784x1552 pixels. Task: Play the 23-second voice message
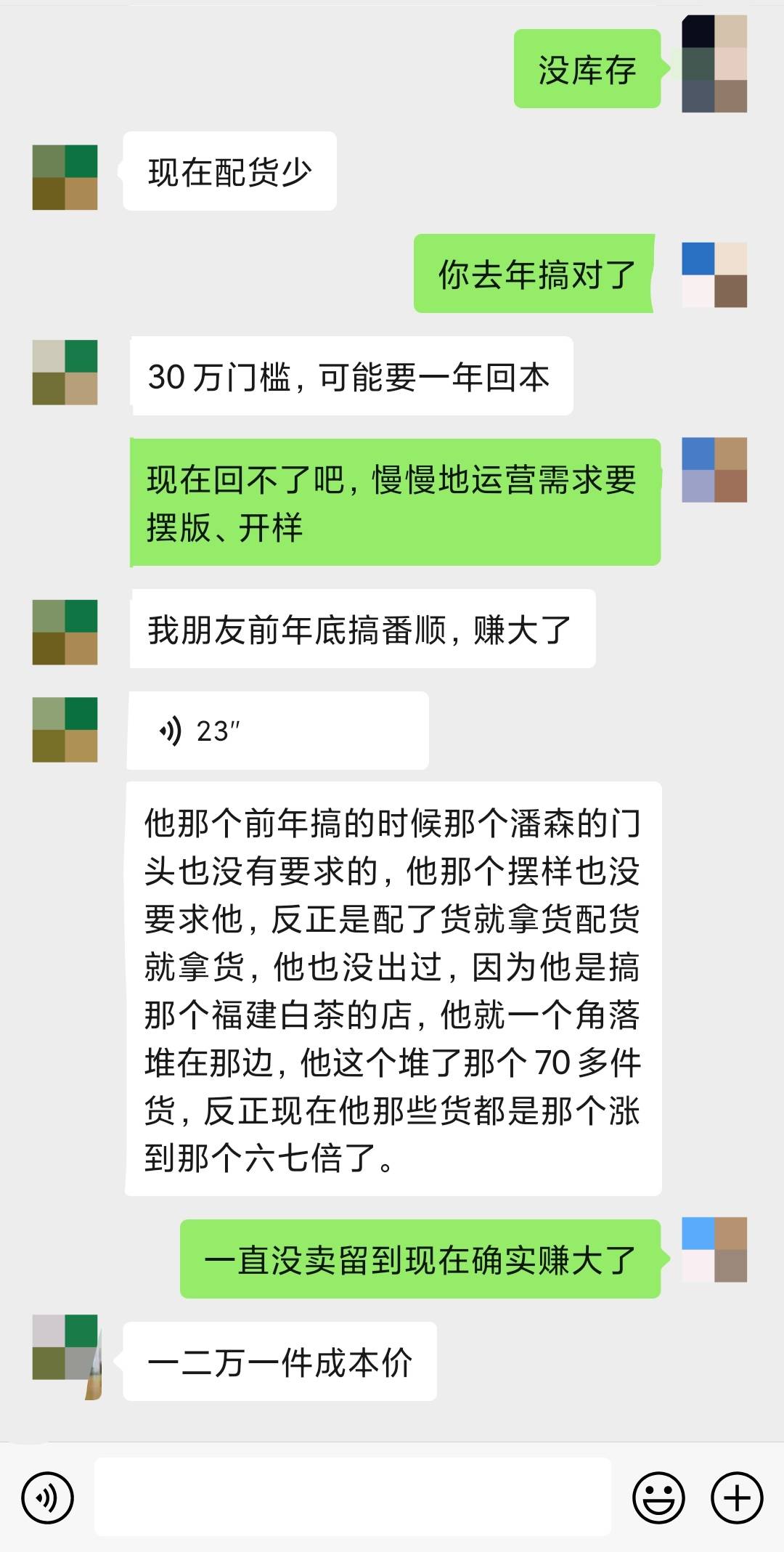[277, 731]
